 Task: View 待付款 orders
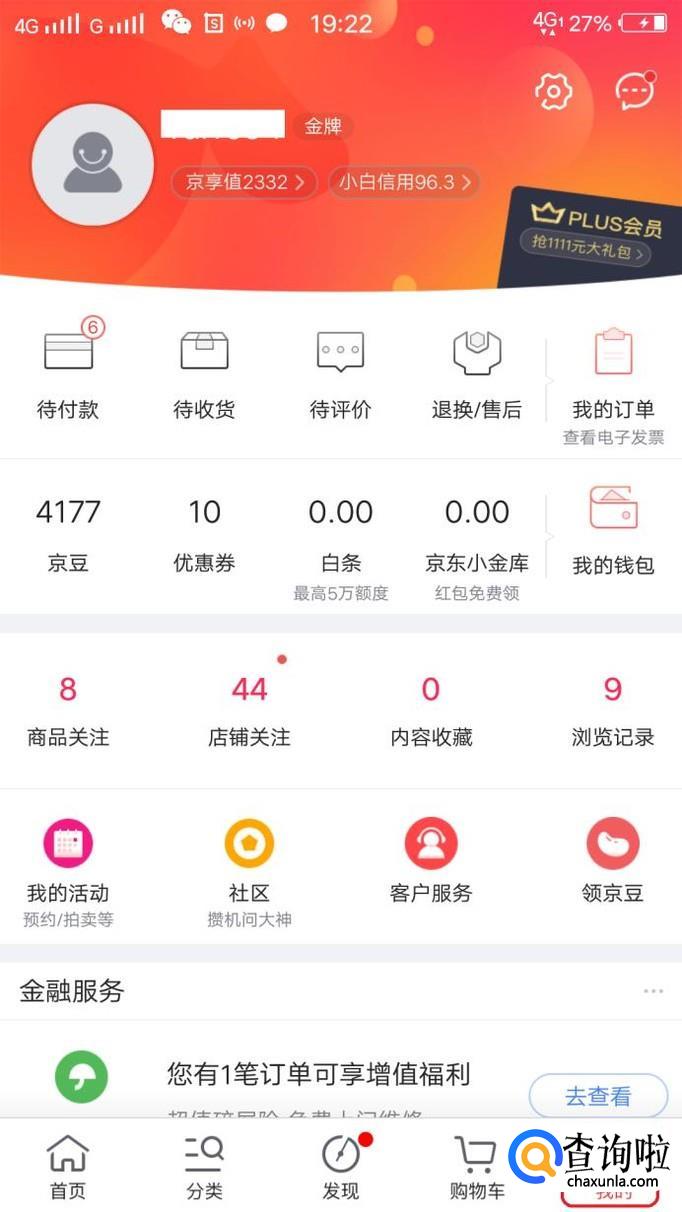[68, 373]
